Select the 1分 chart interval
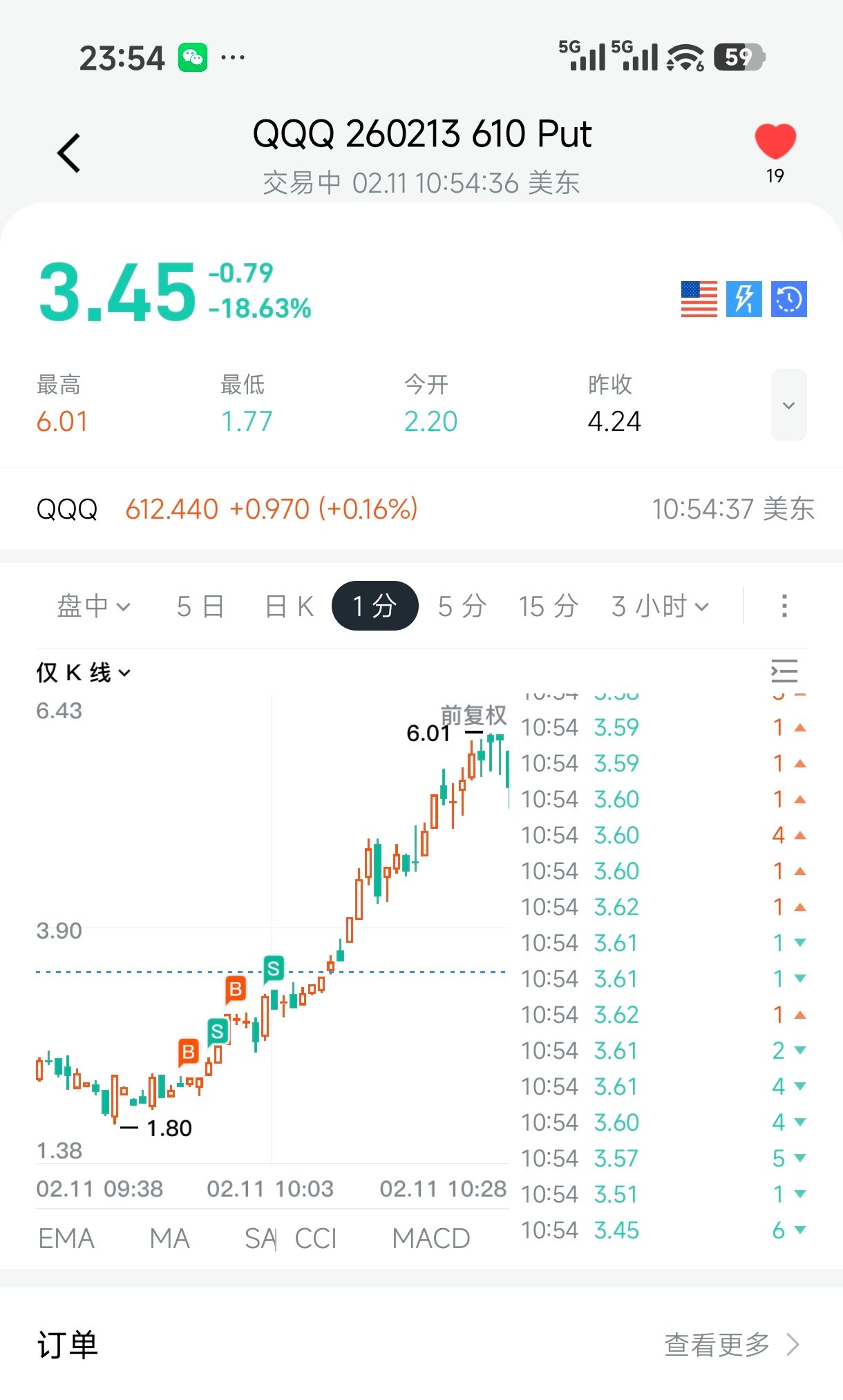Viewport: 843px width, 1400px height. (375, 606)
